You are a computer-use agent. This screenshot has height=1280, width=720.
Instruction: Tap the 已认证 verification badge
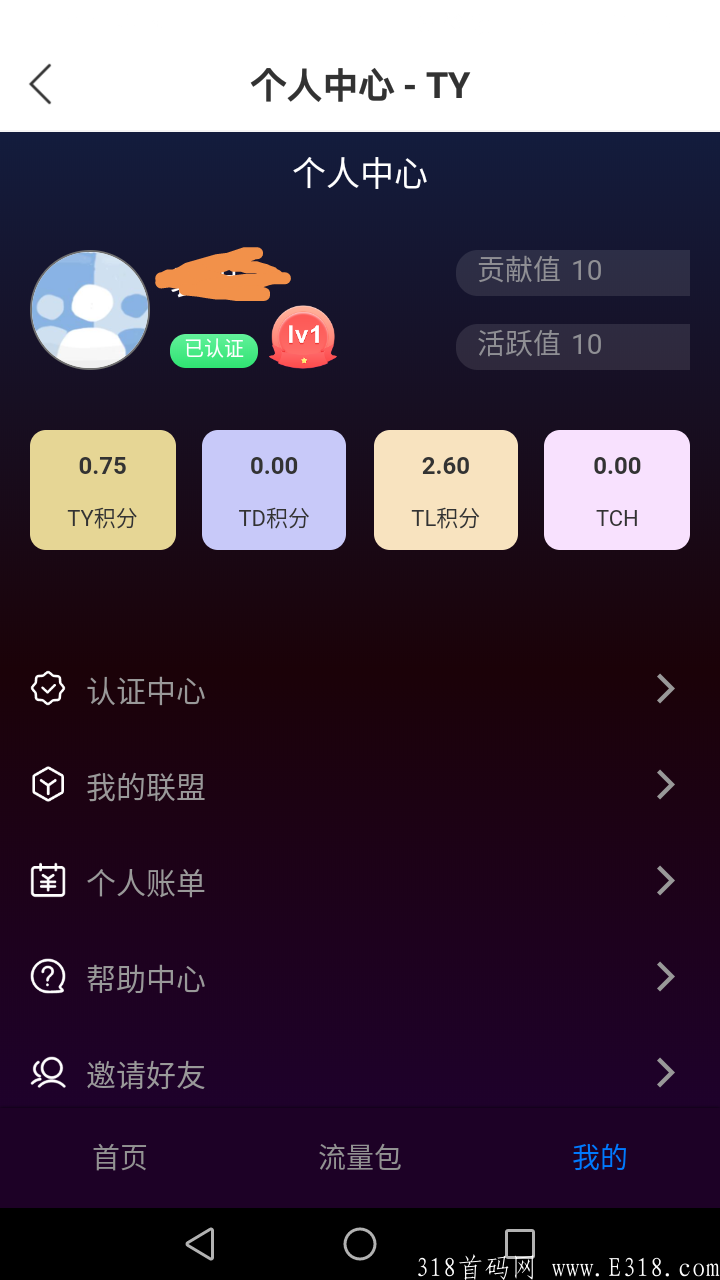213,351
